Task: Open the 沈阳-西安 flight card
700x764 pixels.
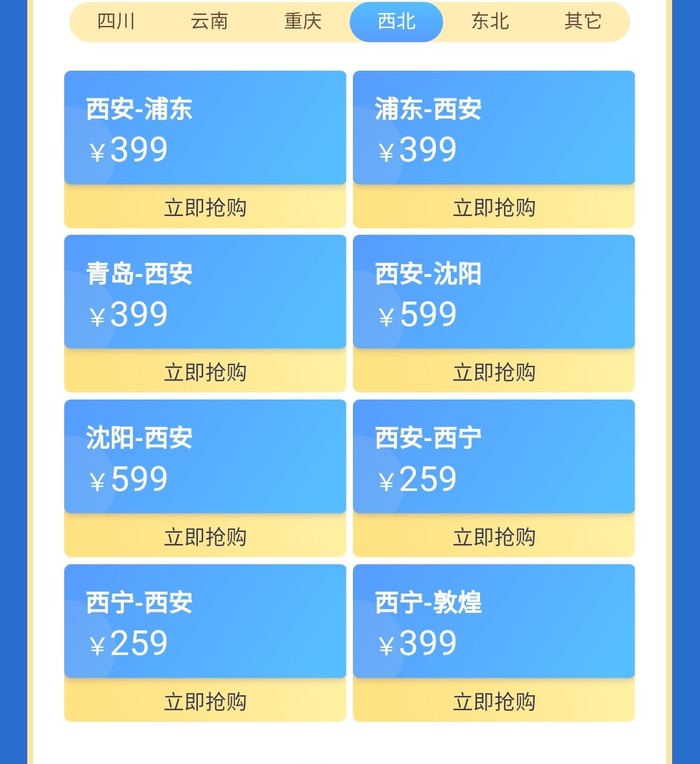Action: pyautogui.click(x=205, y=457)
